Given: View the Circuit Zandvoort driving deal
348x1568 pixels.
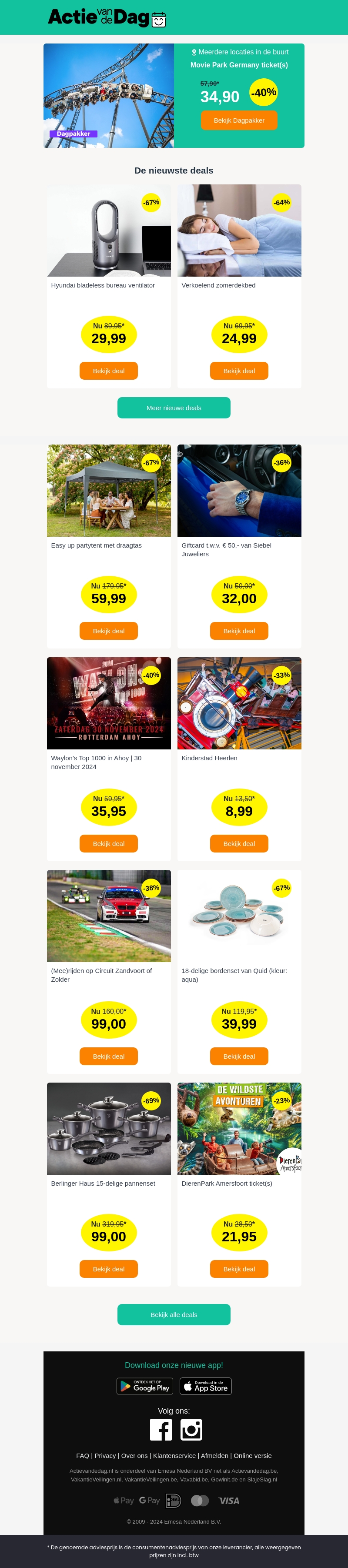Looking at the screenshot, I should coord(109,1056).
